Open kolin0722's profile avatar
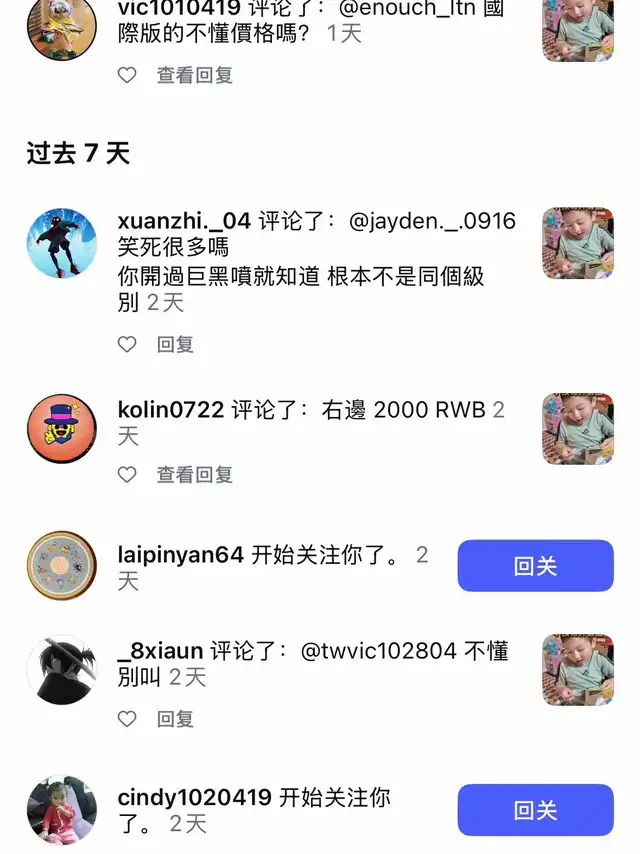 pos(62,429)
